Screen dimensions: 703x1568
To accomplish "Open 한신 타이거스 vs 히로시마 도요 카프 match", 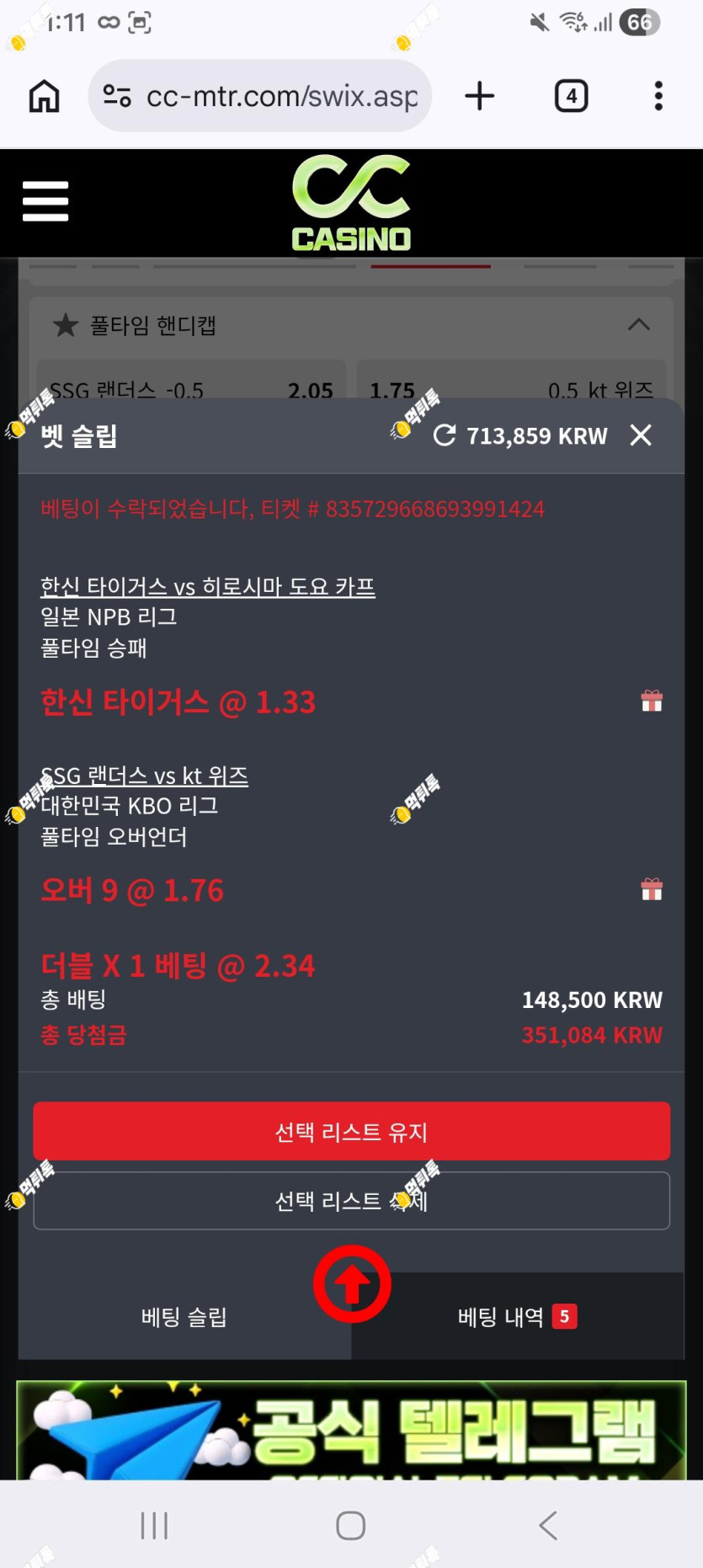I will pos(208,586).
